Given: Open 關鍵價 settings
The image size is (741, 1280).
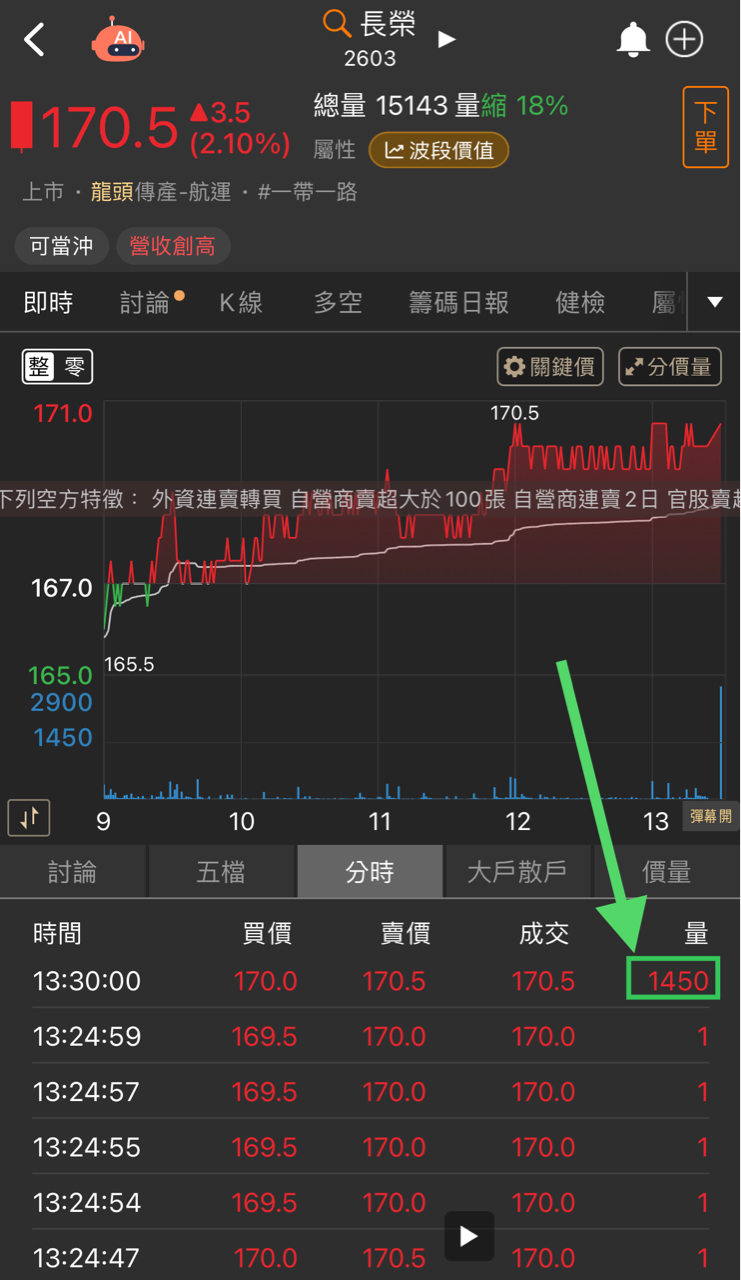Looking at the screenshot, I should pos(549,367).
